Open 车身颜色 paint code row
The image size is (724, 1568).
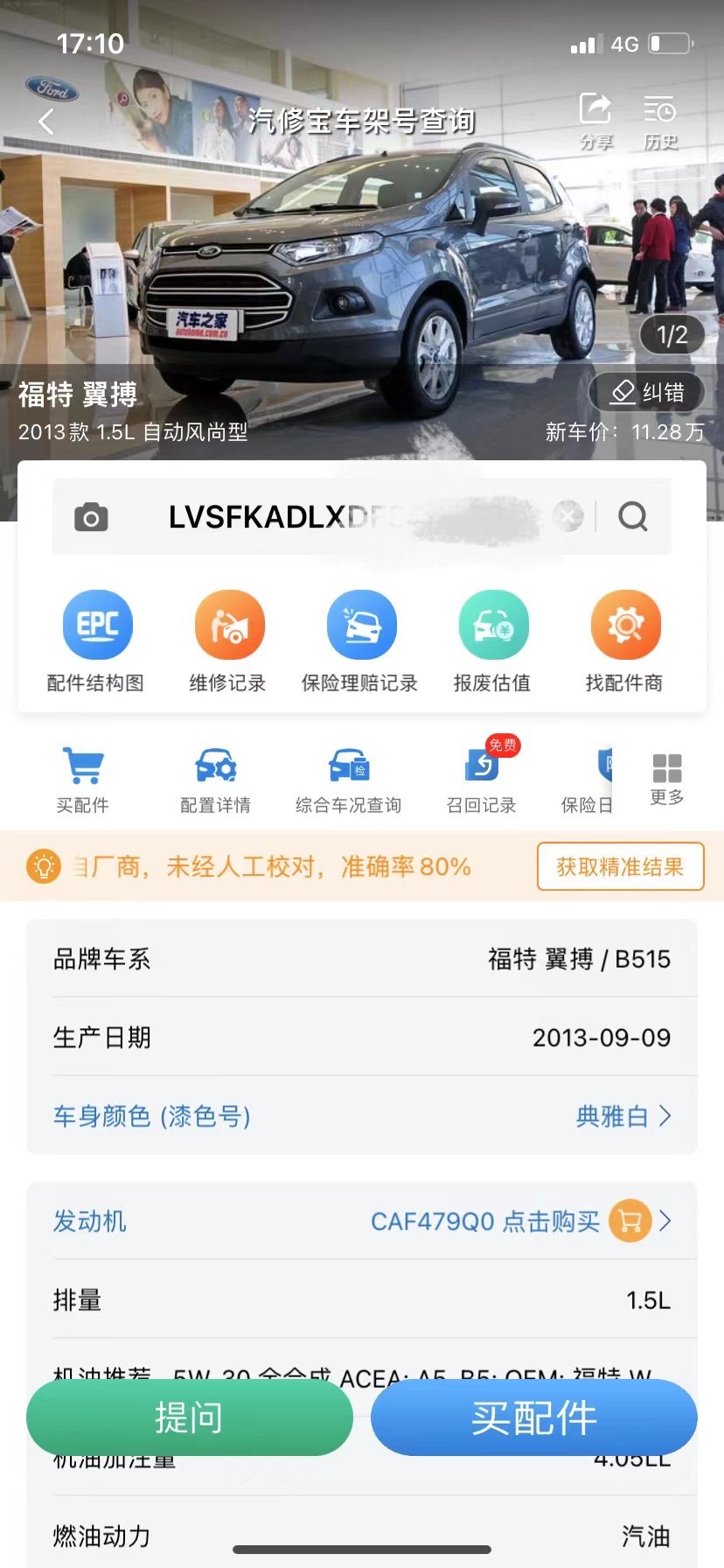pyautogui.click(x=362, y=1116)
